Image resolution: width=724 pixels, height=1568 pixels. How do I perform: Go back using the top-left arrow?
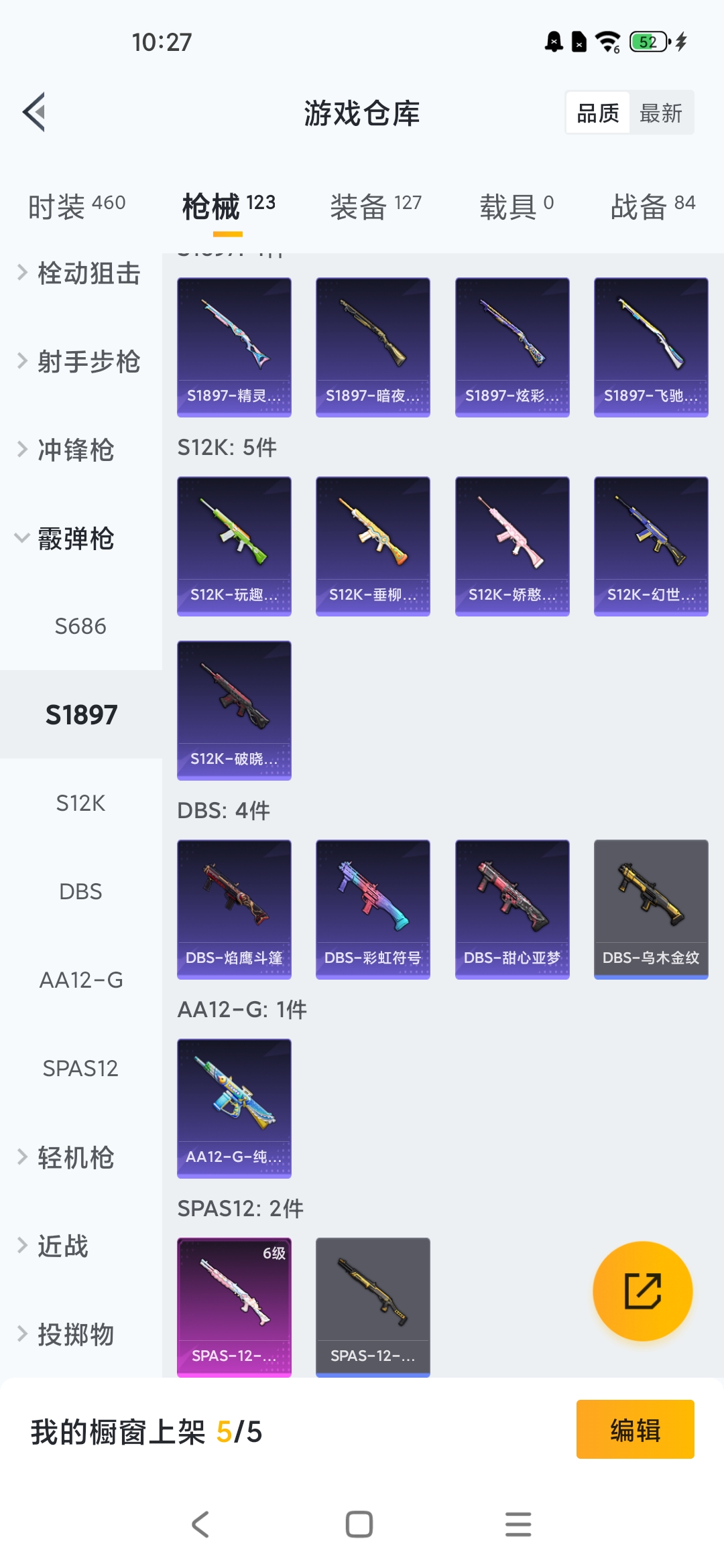pyautogui.click(x=34, y=112)
